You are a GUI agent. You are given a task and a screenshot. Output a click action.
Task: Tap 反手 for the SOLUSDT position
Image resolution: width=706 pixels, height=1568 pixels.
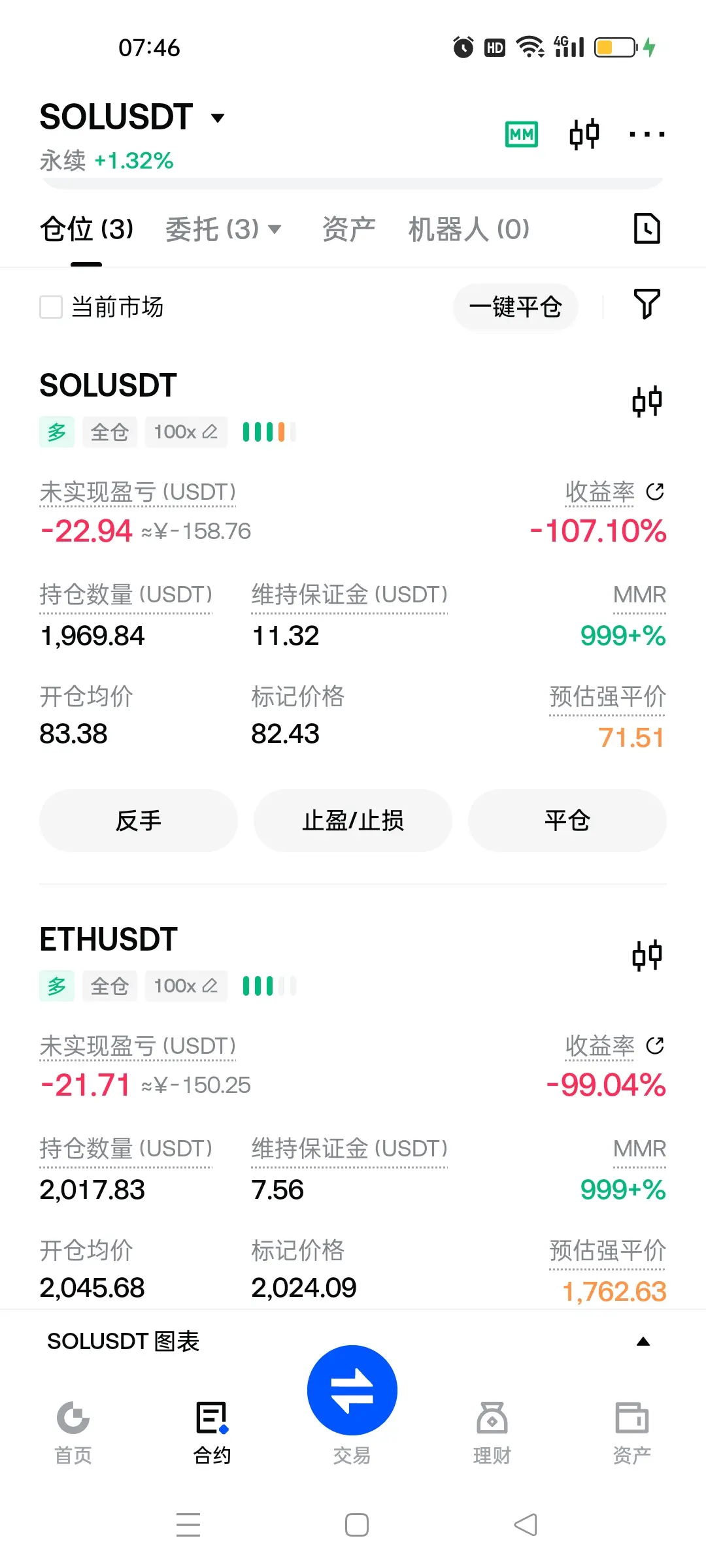coord(138,821)
